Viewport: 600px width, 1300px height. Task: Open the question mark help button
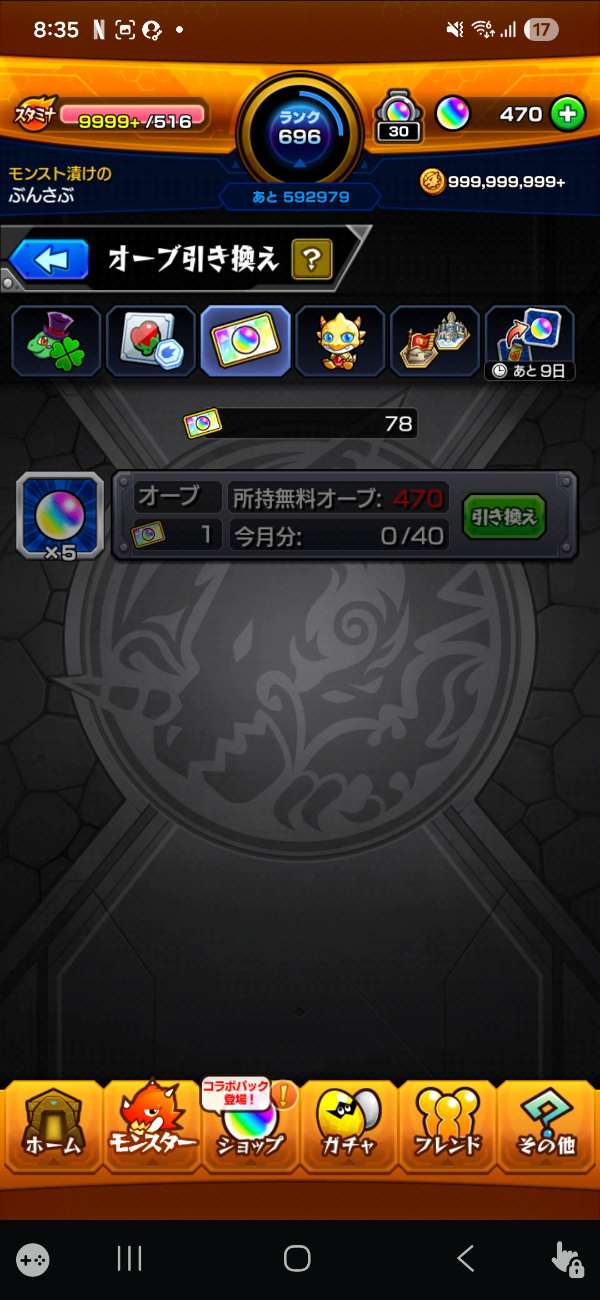[x=312, y=261]
